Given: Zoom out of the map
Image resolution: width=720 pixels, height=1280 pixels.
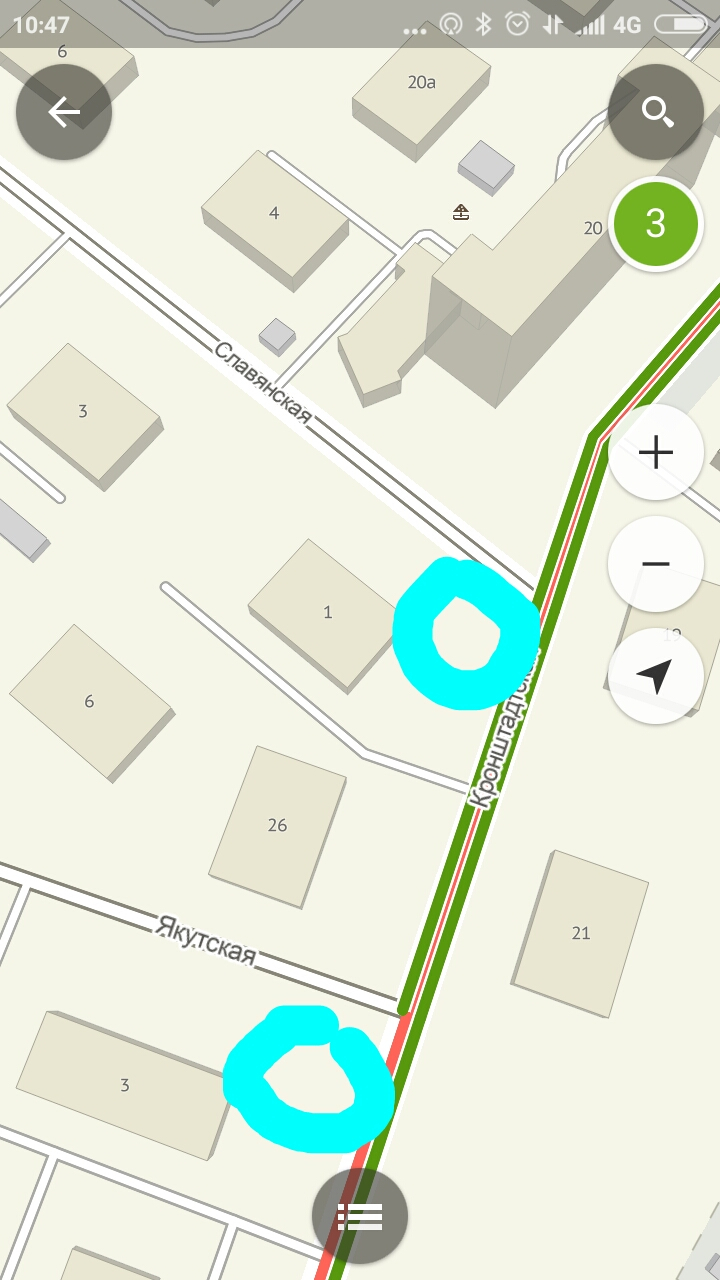Looking at the screenshot, I should pos(656,564).
